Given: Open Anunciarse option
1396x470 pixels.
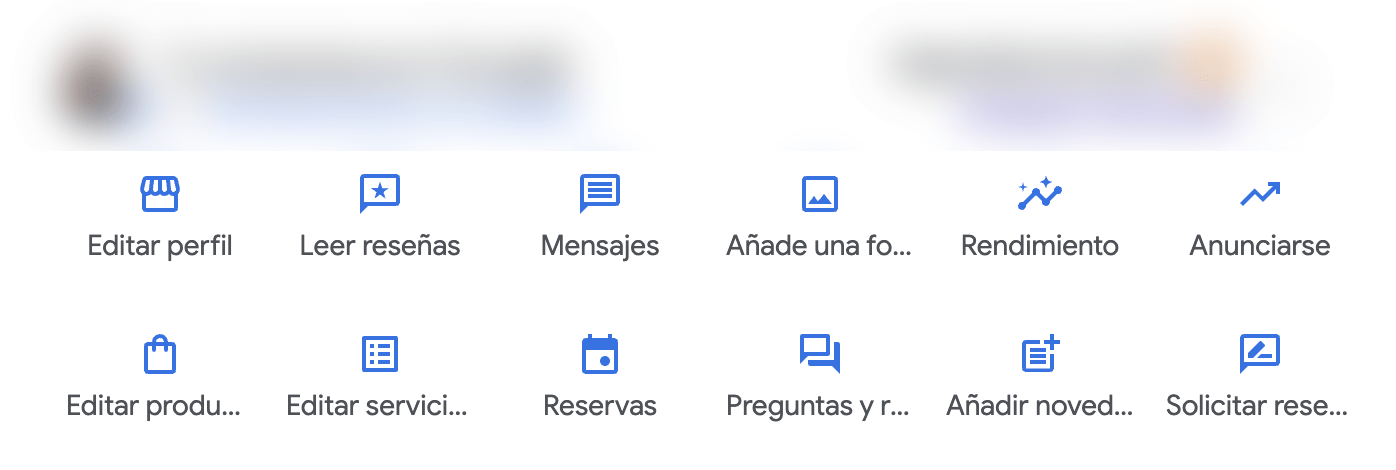Looking at the screenshot, I should [1260, 216].
